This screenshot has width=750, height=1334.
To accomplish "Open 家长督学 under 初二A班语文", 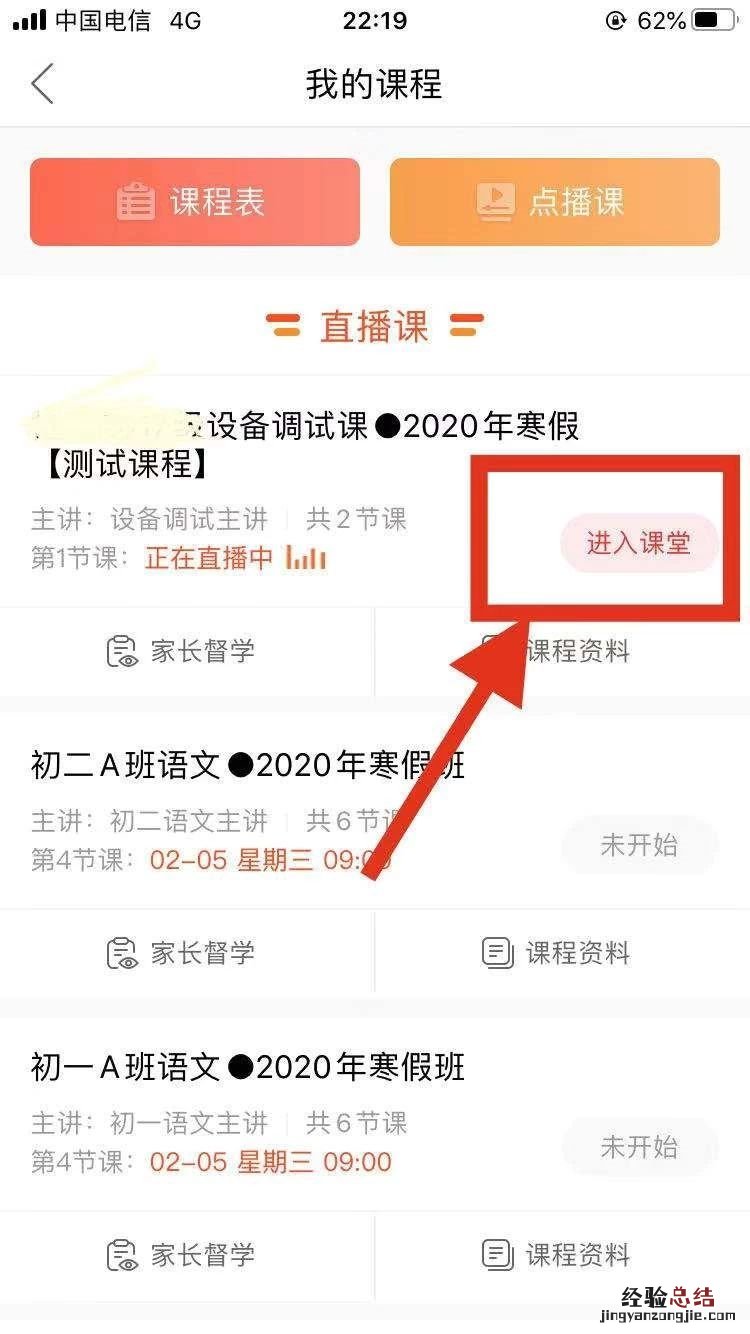I will (182, 953).
